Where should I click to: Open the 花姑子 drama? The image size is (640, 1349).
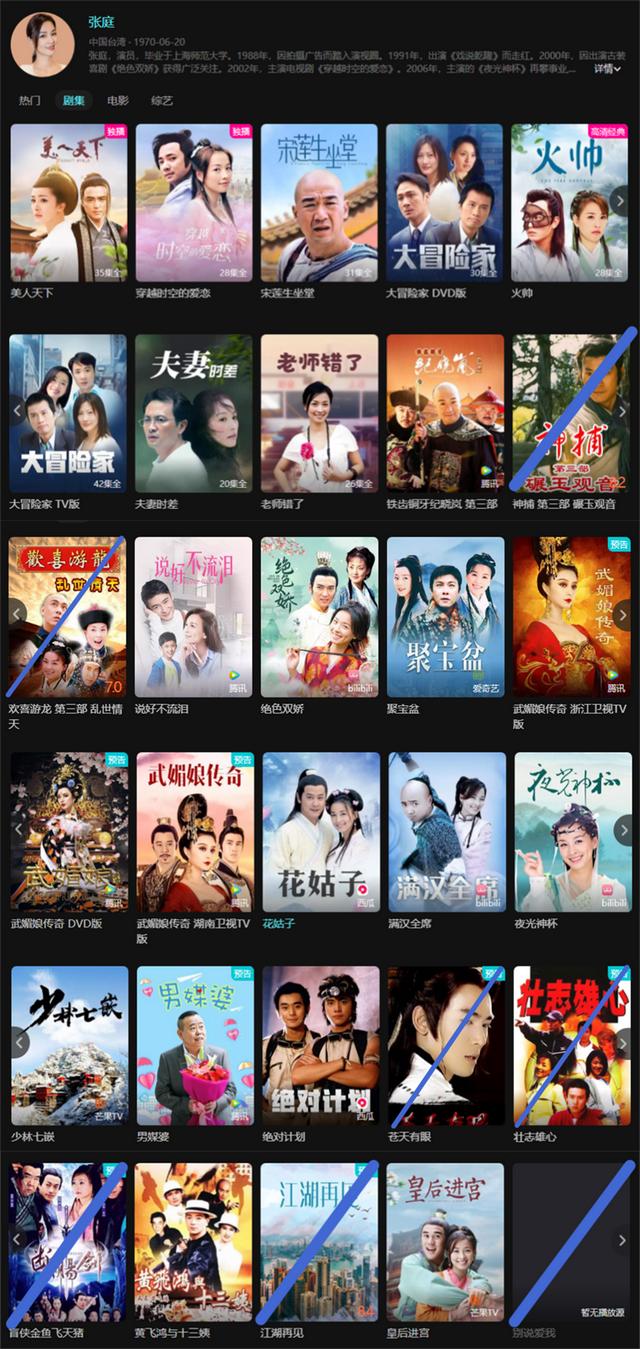[320, 832]
